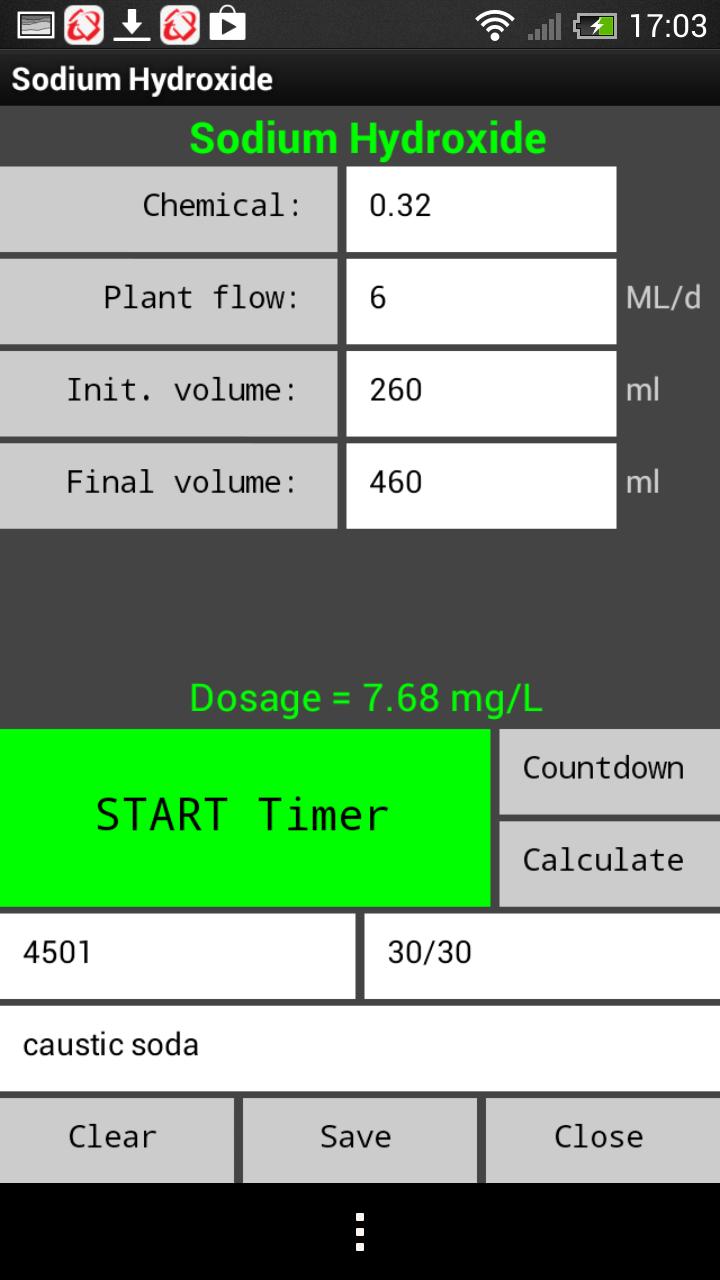Start the timer
Image resolution: width=720 pixels, height=1280 pixels.
pos(244,817)
